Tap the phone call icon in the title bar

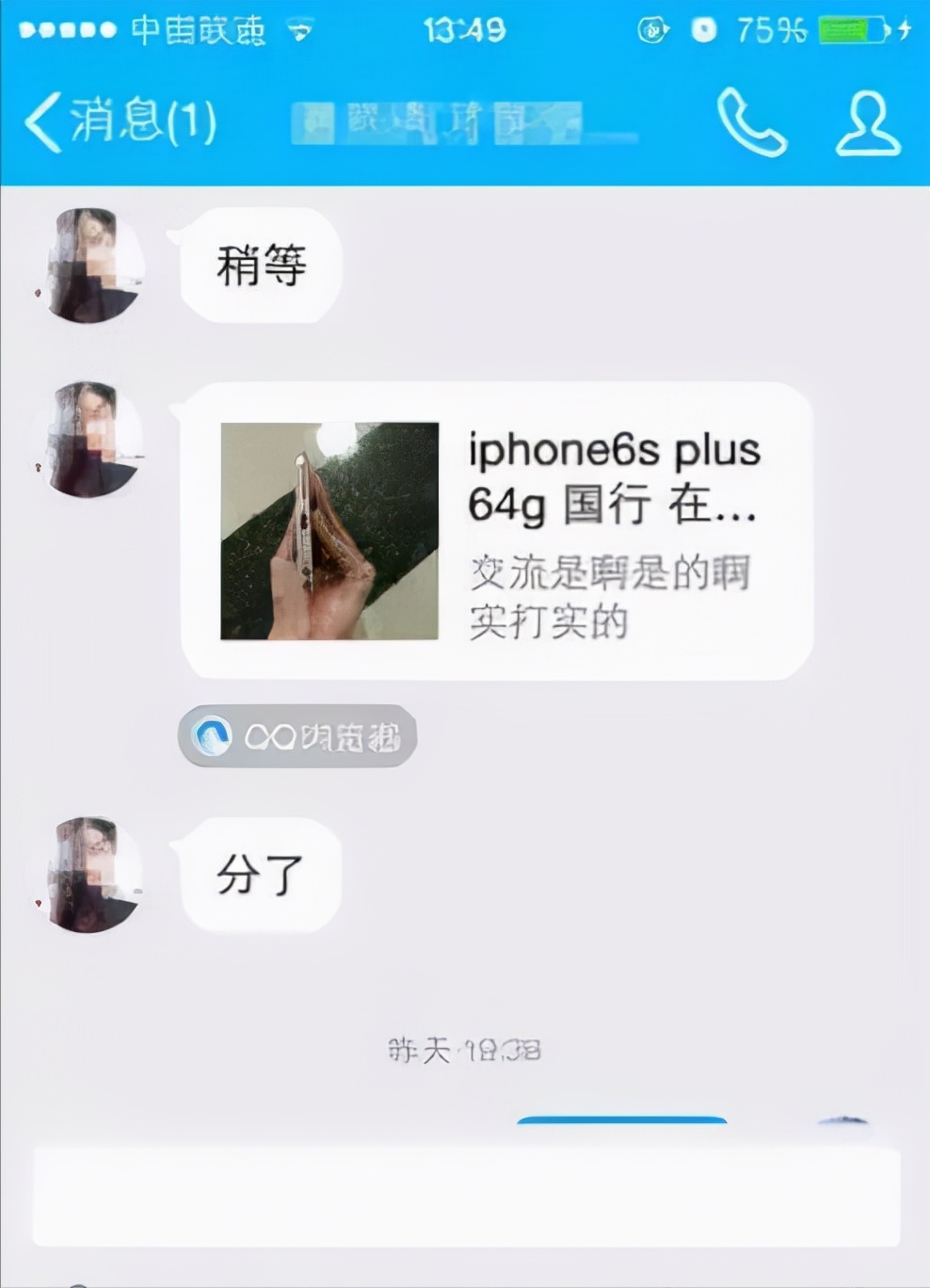(x=753, y=122)
